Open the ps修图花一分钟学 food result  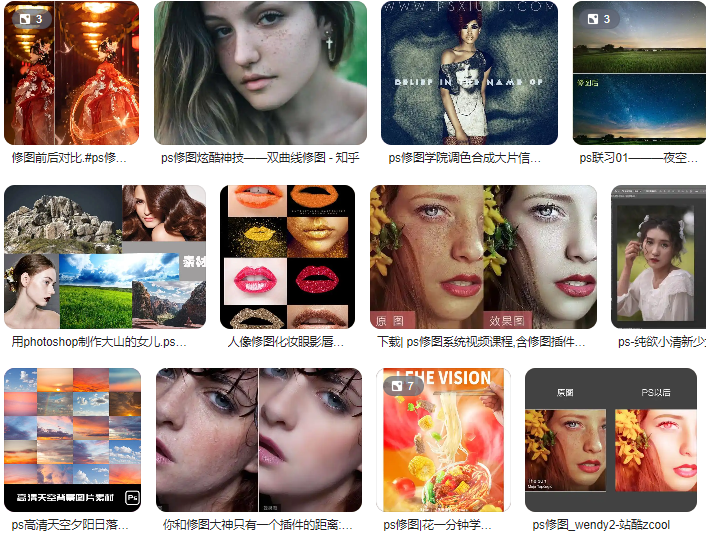(x=447, y=440)
